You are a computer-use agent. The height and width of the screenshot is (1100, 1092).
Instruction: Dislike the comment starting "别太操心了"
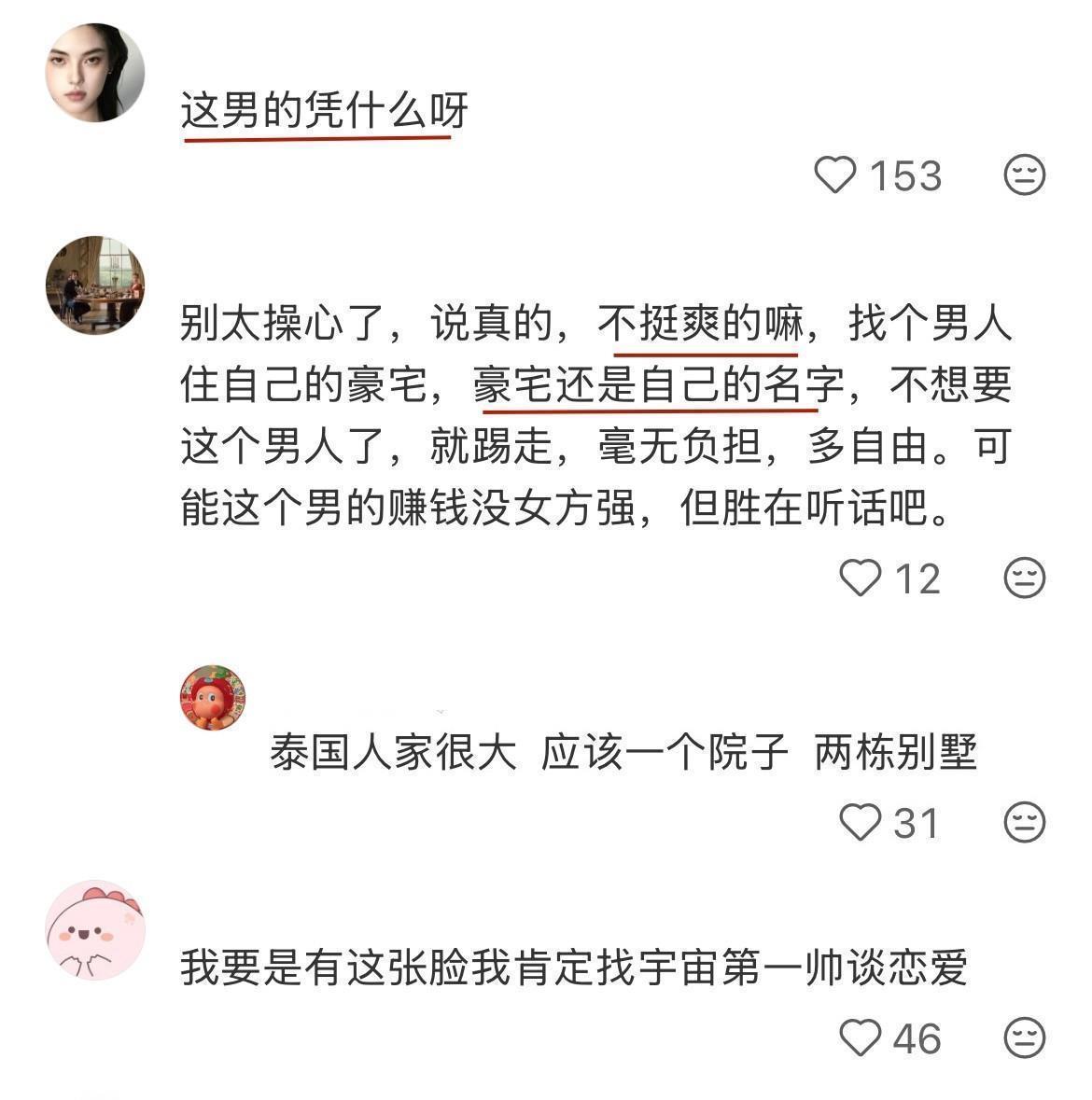tap(1024, 578)
